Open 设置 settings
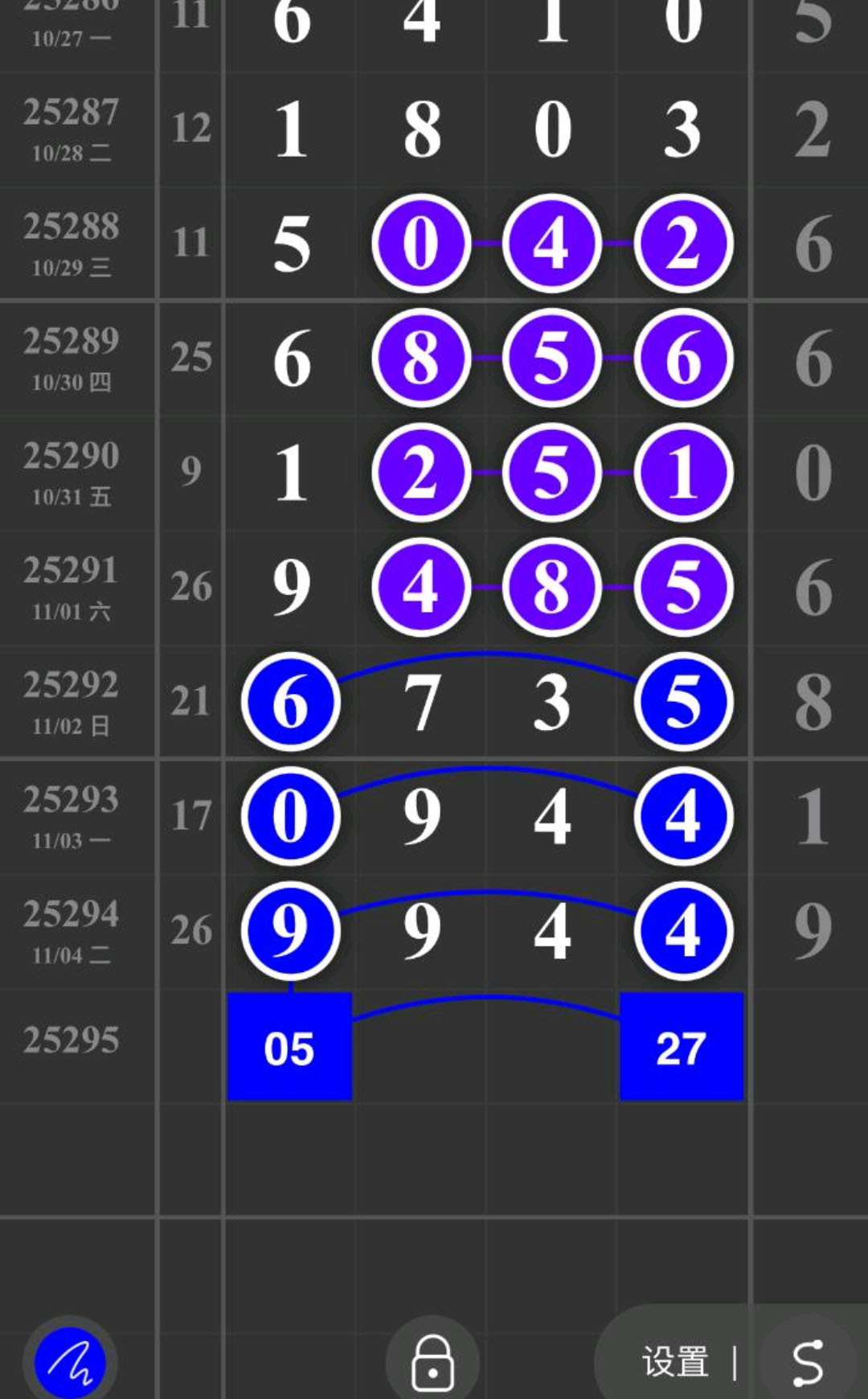The height and width of the screenshot is (1399, 868). point(675,1363)
